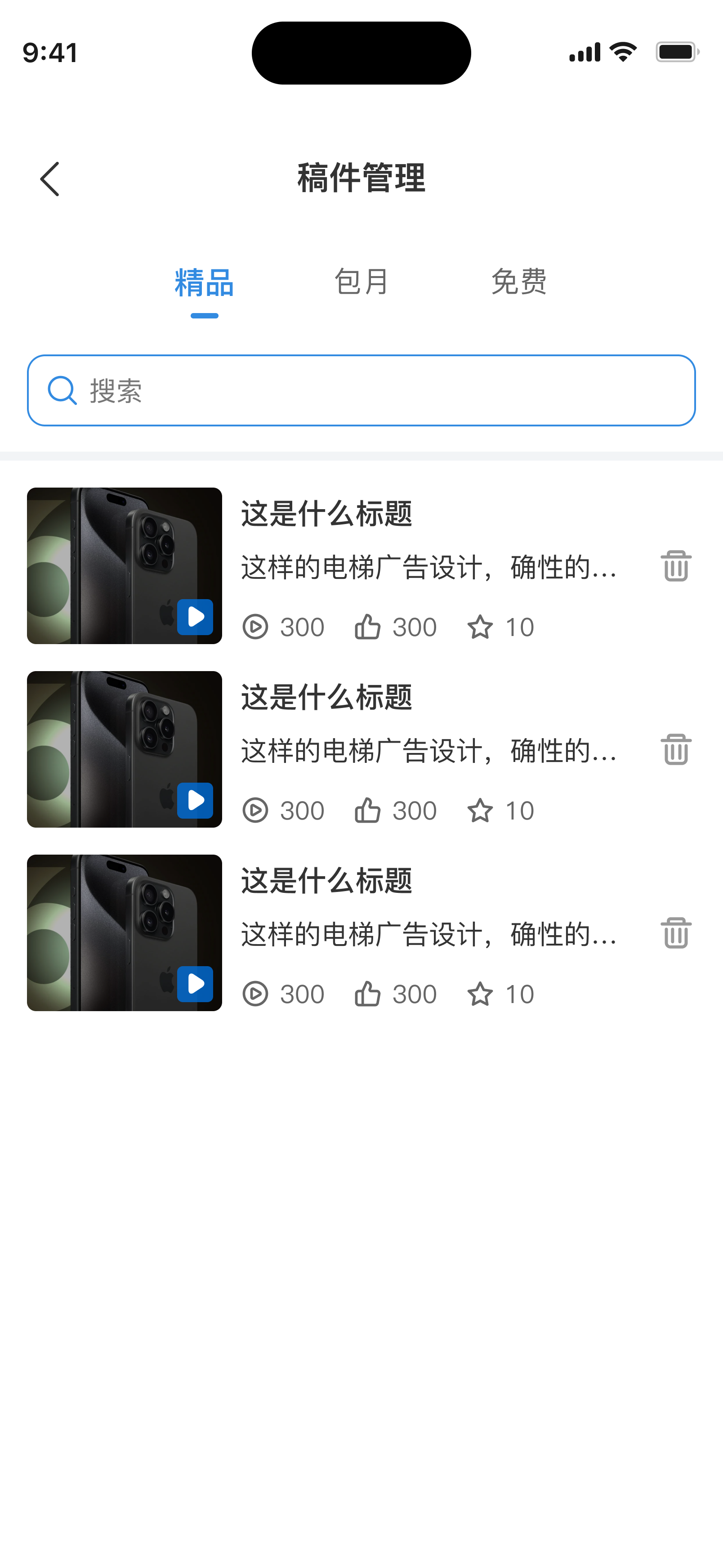The image size is (723, 1568).
Task: Delete the third 这是什么标题 item
Action: tap(675, 932)
